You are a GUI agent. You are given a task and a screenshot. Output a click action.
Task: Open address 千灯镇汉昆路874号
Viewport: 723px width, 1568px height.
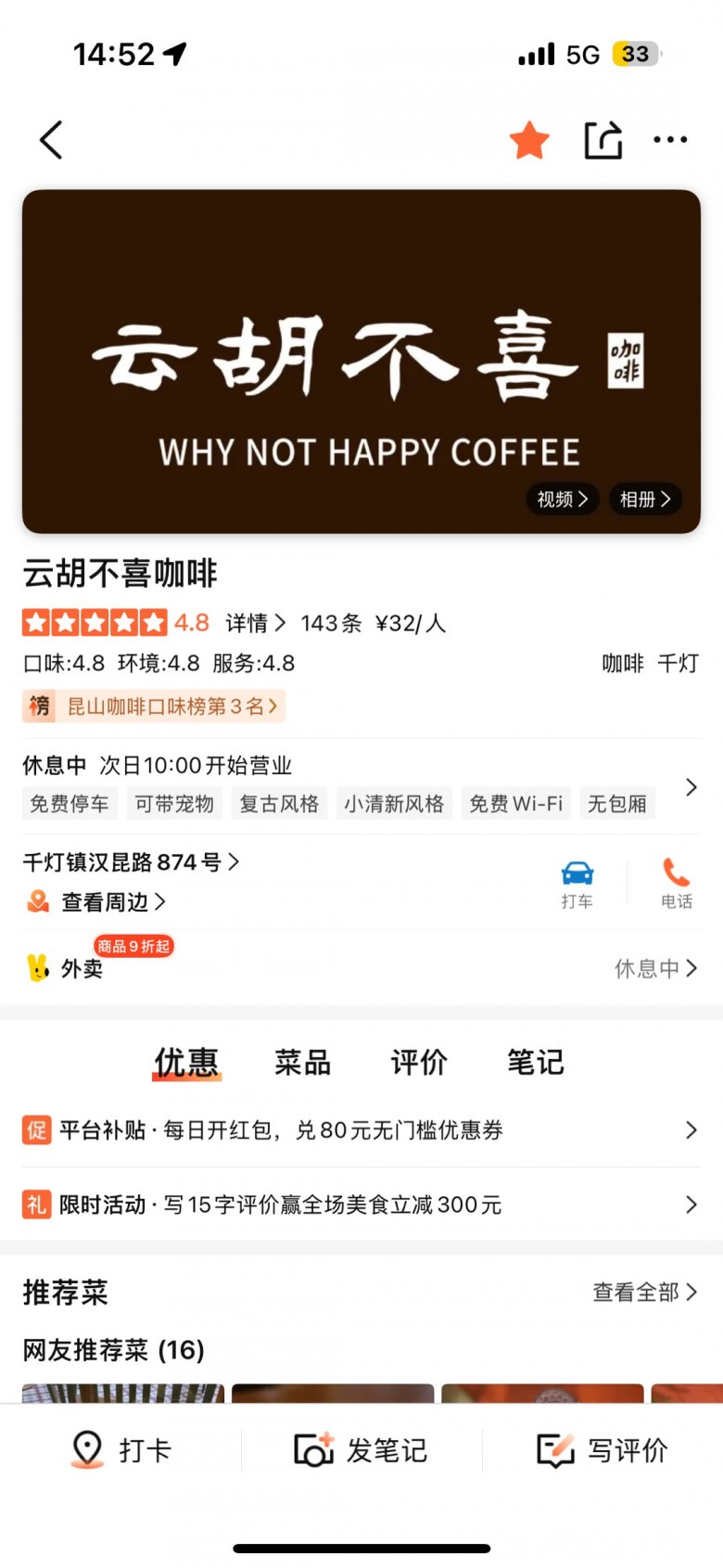pos(131,862)
